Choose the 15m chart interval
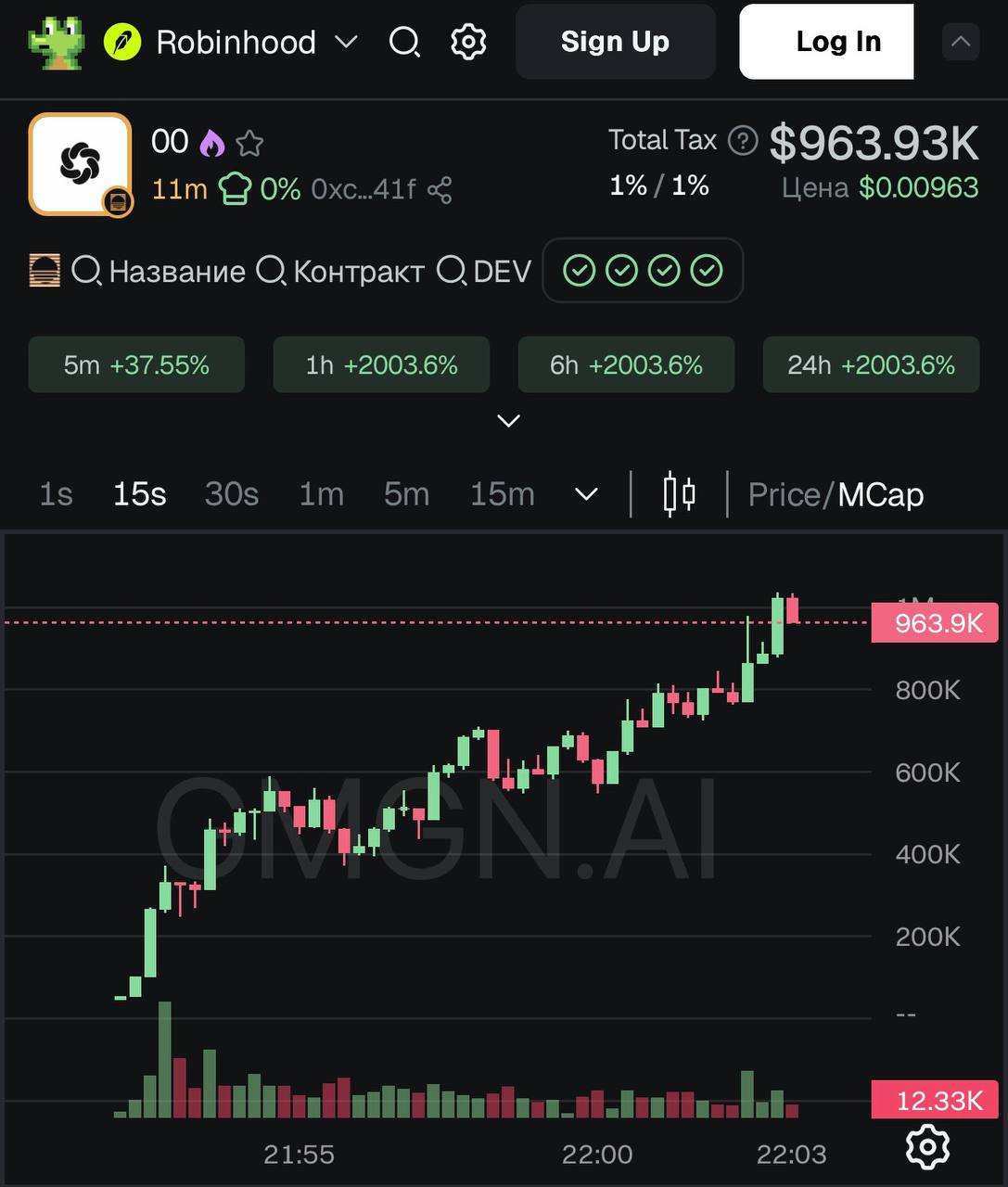The width and height of the screenshot is (1008, 1187). [502, 494]
